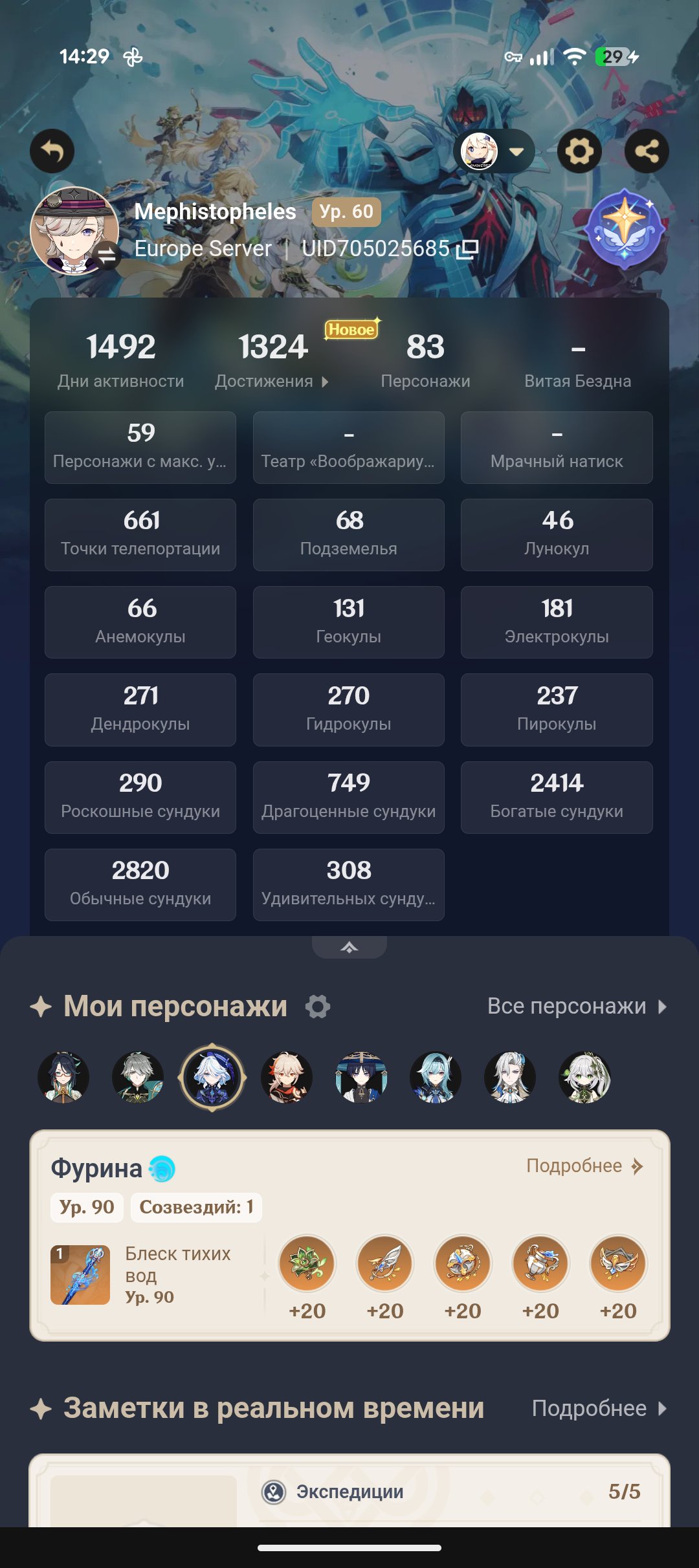The image size is (699, 1568).
Task: Share the profile card
Action: click(x=647, y=151)
